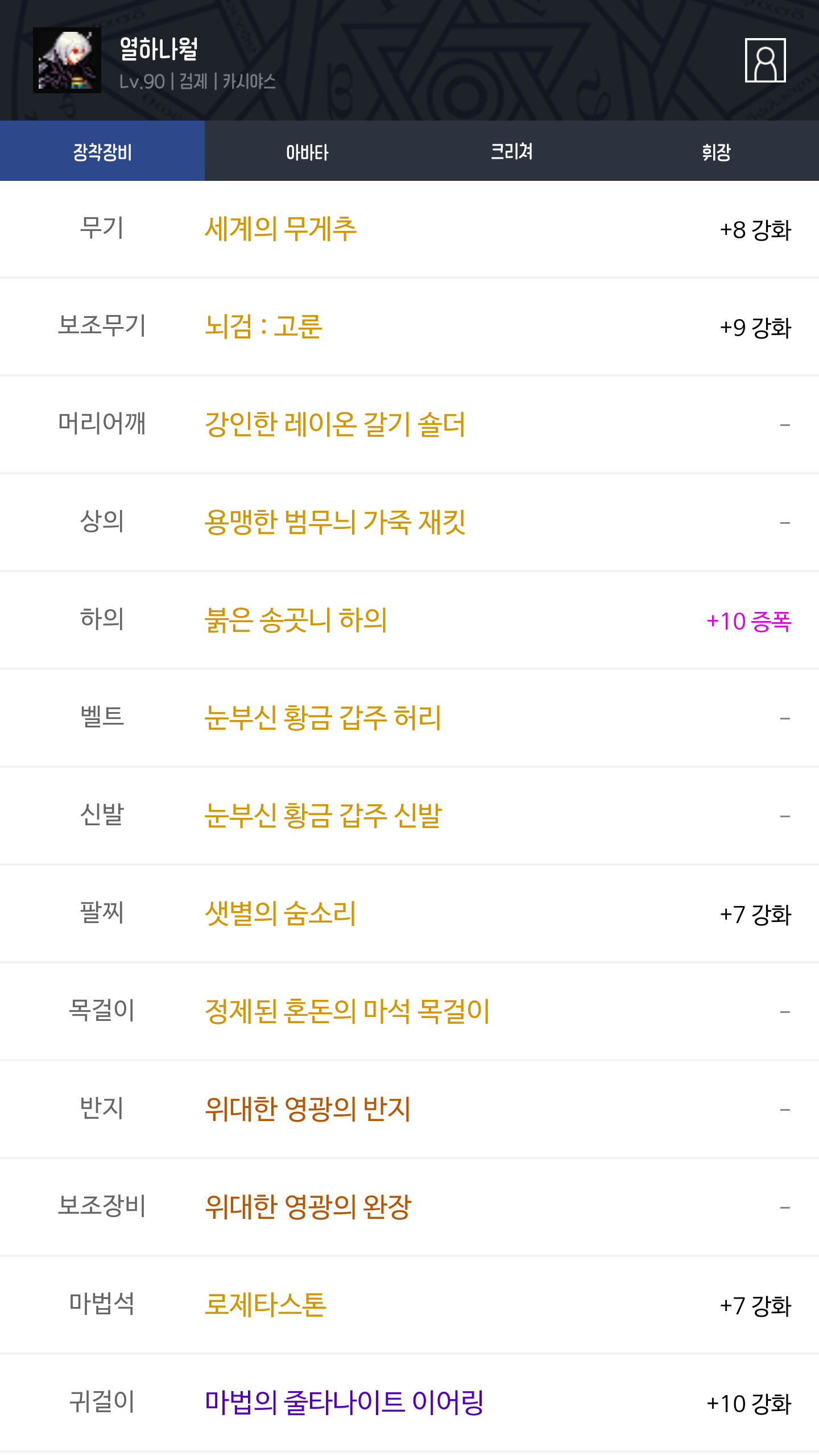Image resolution: width=819 pixels, height=1456 pixels.
Task: Open the character portrait icon at top right
Action: pos(765,60)
